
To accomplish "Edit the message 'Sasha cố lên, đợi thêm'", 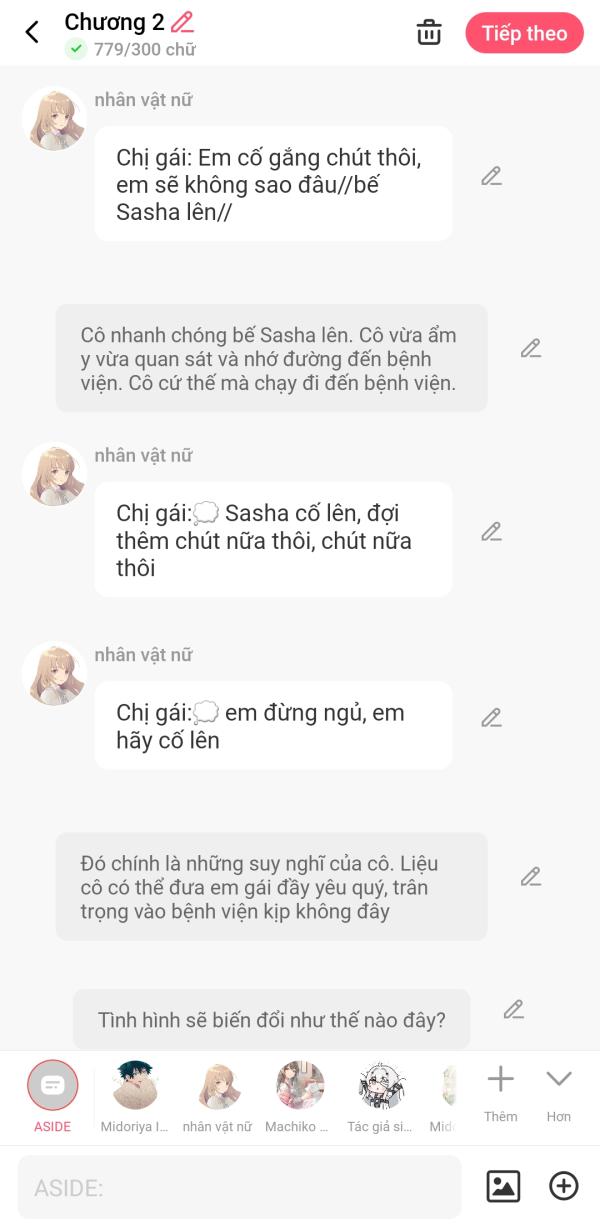I will 491,531.
